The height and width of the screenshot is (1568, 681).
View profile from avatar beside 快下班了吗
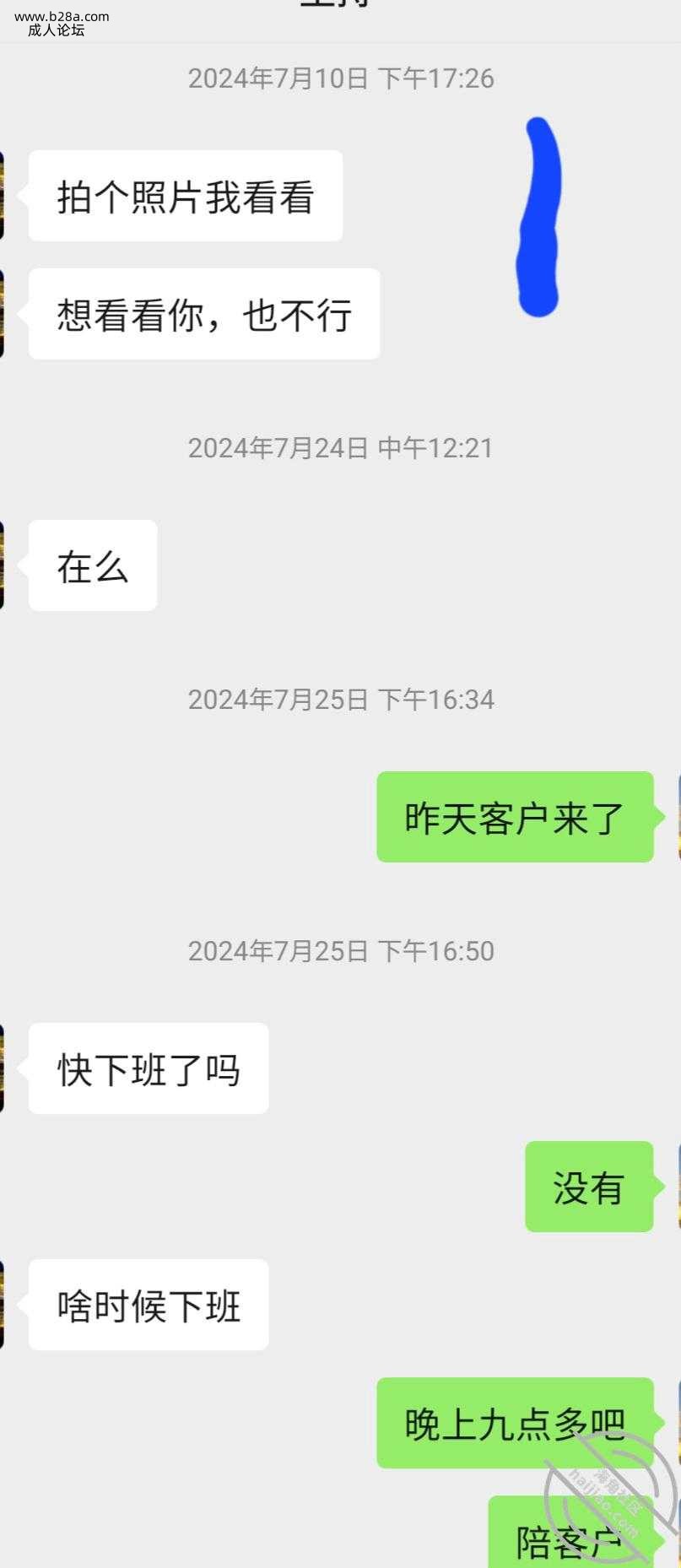click(3, 1068)
